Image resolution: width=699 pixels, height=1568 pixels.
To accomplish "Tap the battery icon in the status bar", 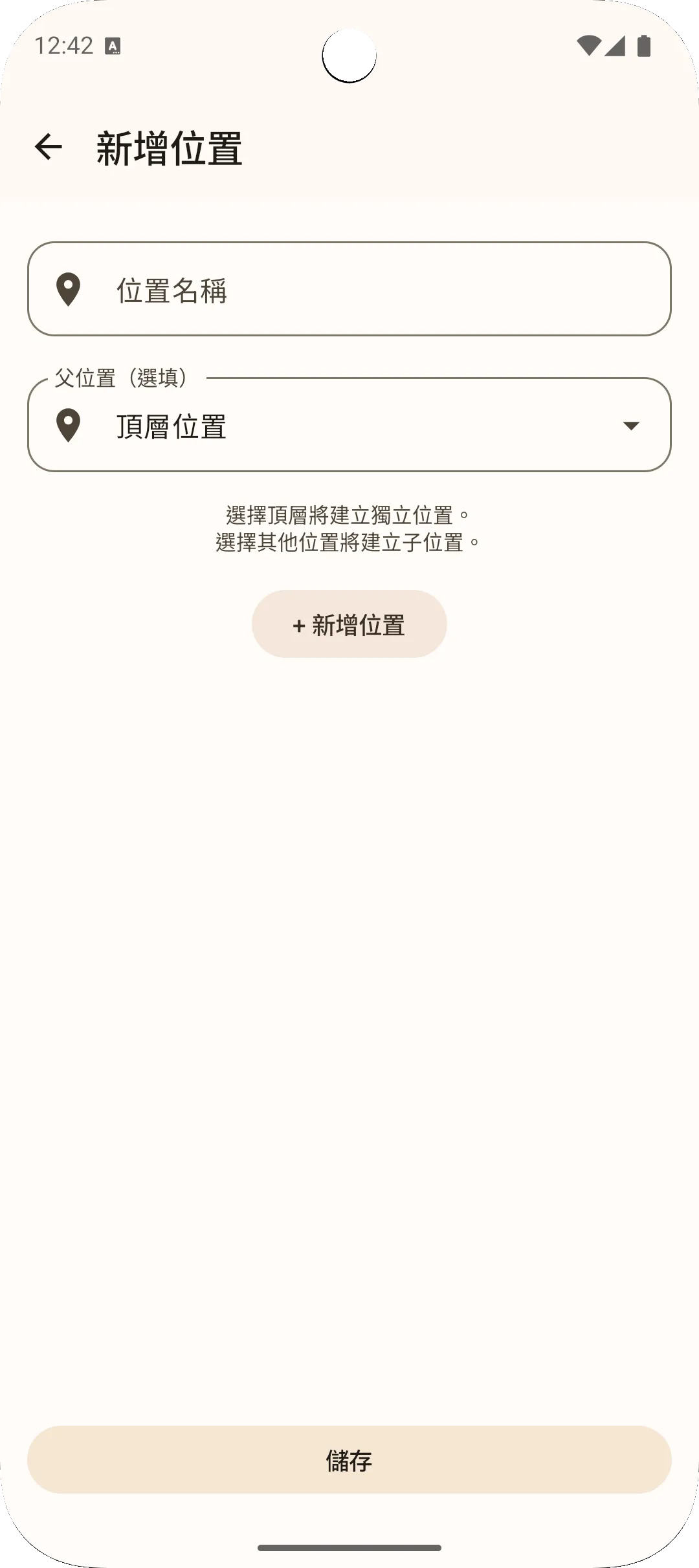I will coord(645,44).
